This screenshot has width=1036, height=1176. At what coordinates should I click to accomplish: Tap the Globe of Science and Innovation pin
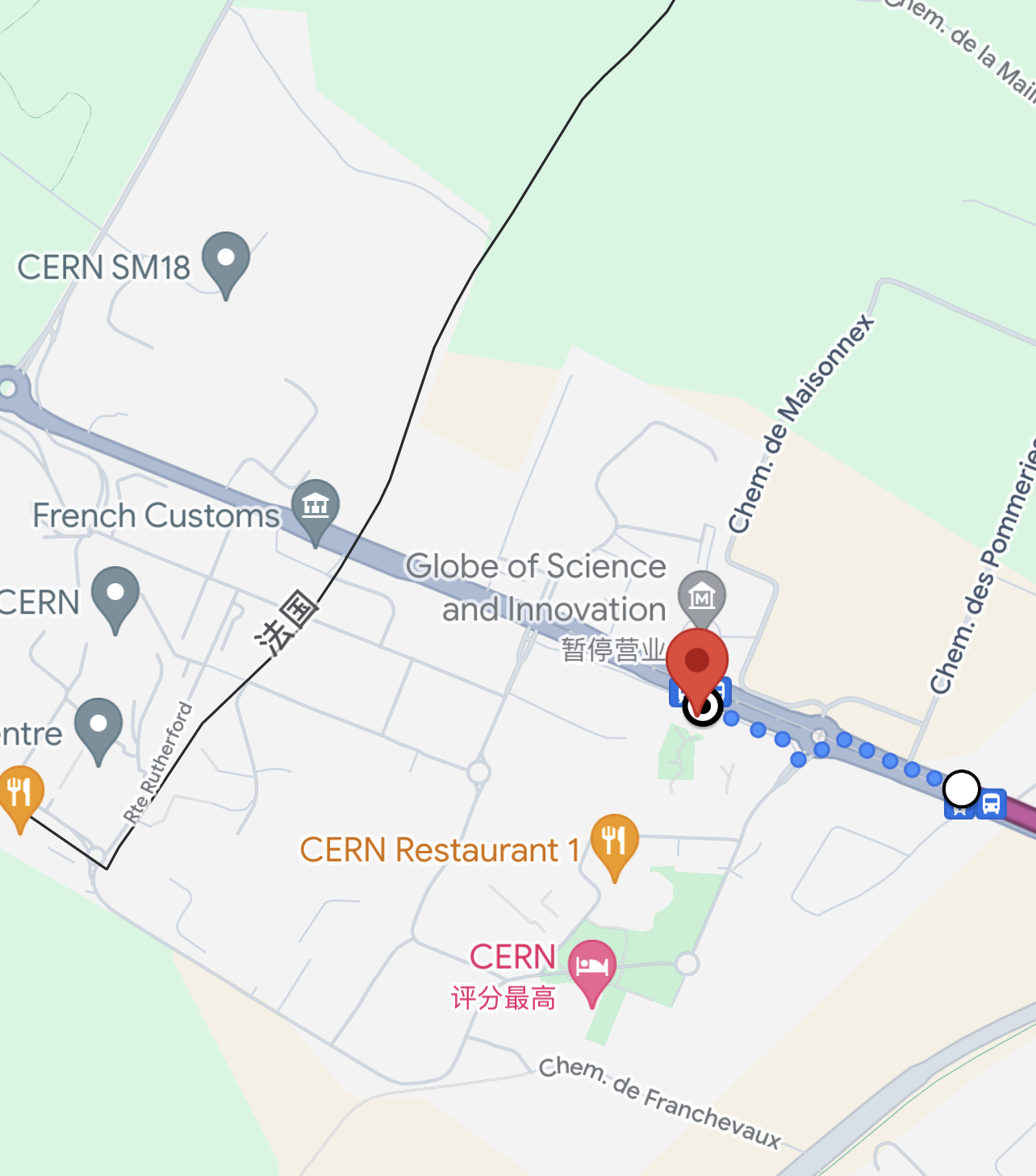click(702, 598)
